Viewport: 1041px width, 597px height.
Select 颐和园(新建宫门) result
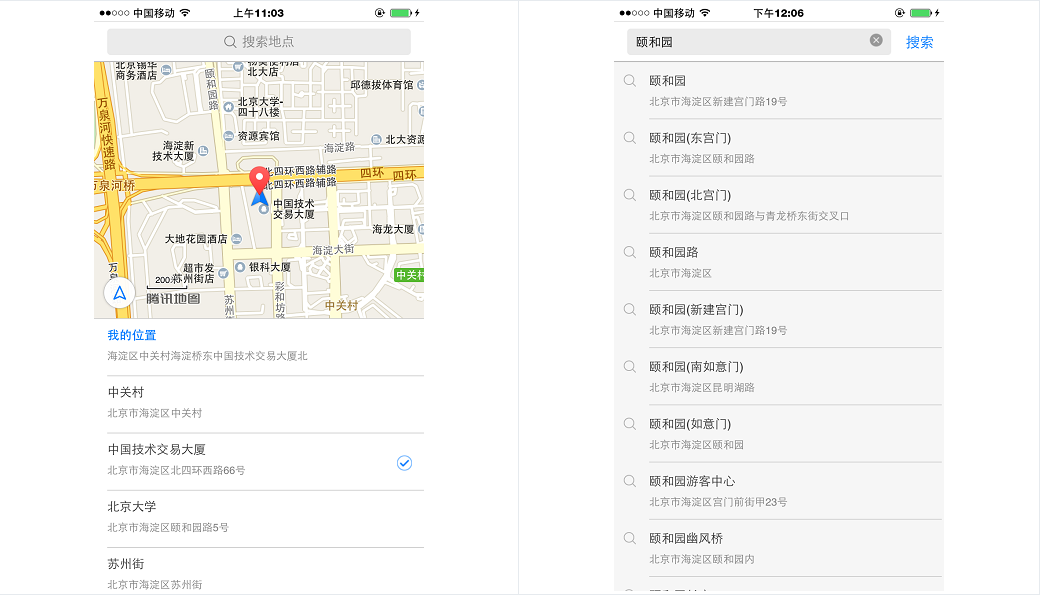(x=780, y=318)
